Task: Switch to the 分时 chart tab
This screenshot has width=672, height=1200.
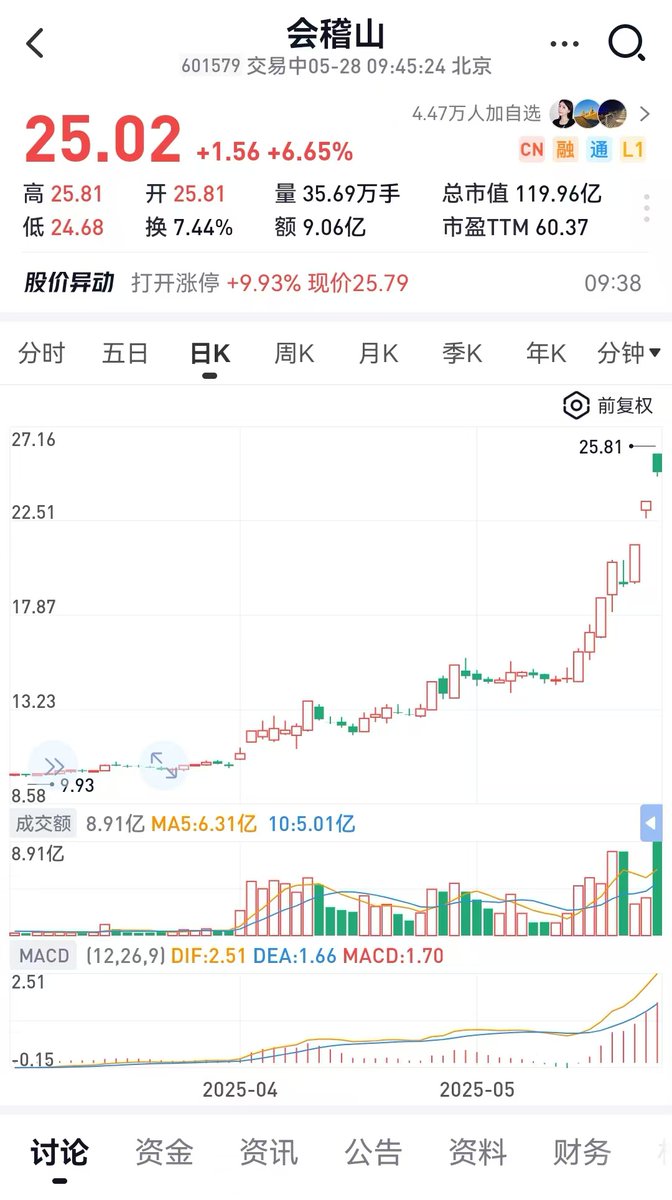Action: 42,353
